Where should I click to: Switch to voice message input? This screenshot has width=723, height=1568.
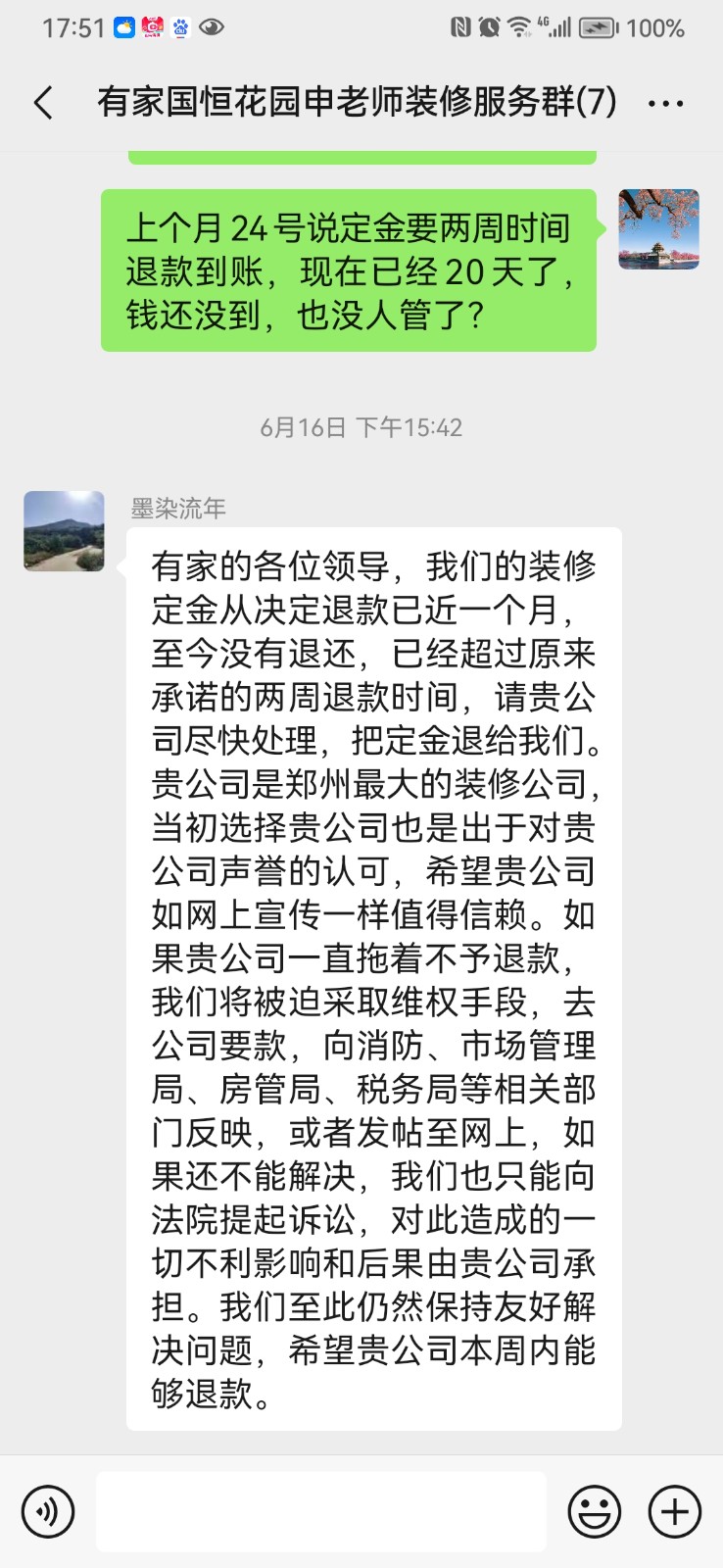47,1511
